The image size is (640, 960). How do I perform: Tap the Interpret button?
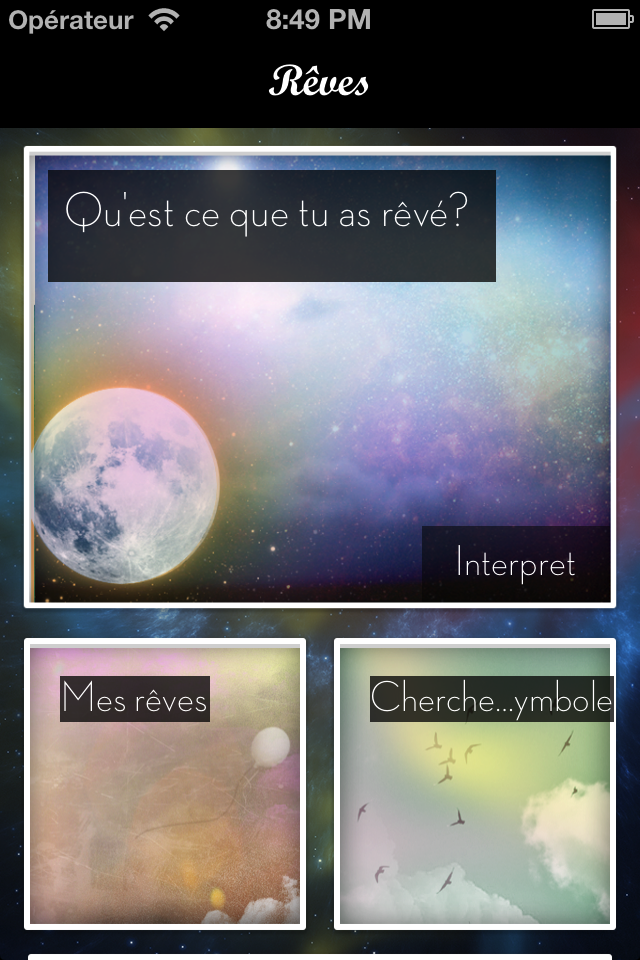tap(515, 563)
